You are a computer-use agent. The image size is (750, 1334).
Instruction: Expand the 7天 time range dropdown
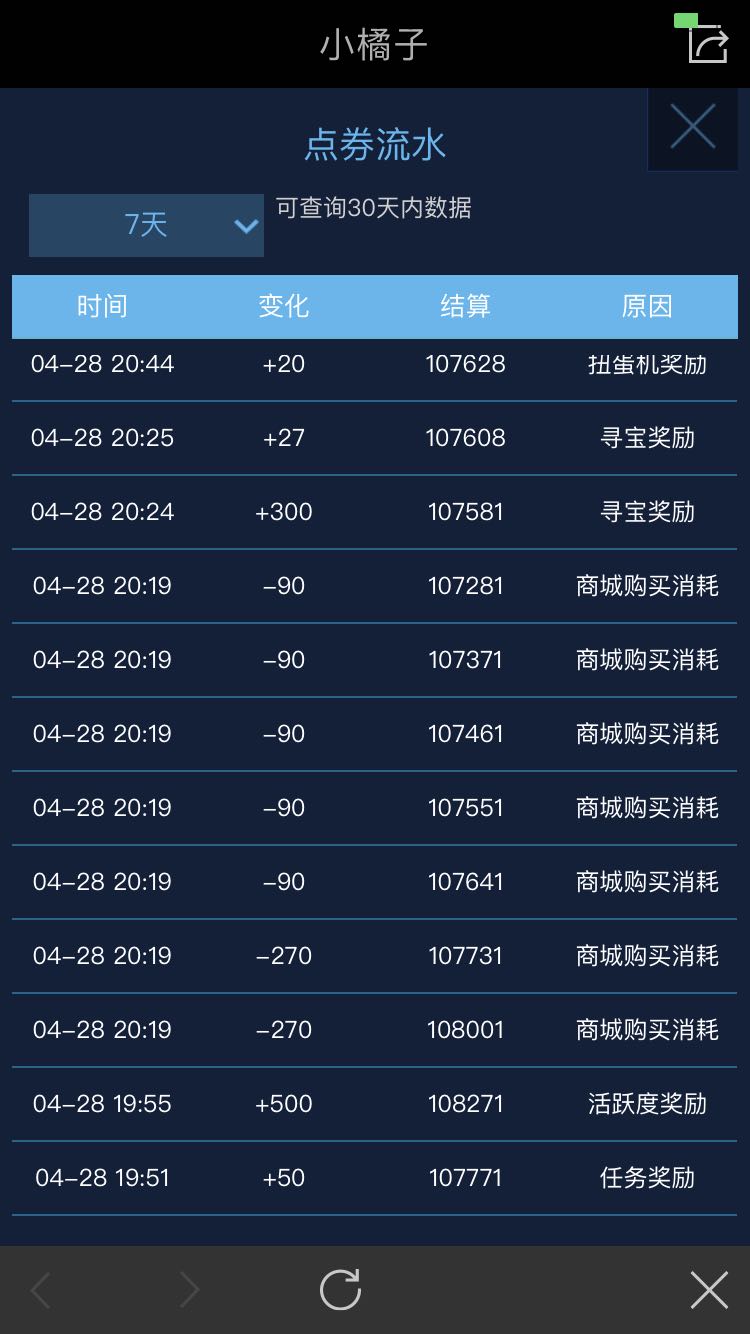pyautogui.click(x=146, y=225)
